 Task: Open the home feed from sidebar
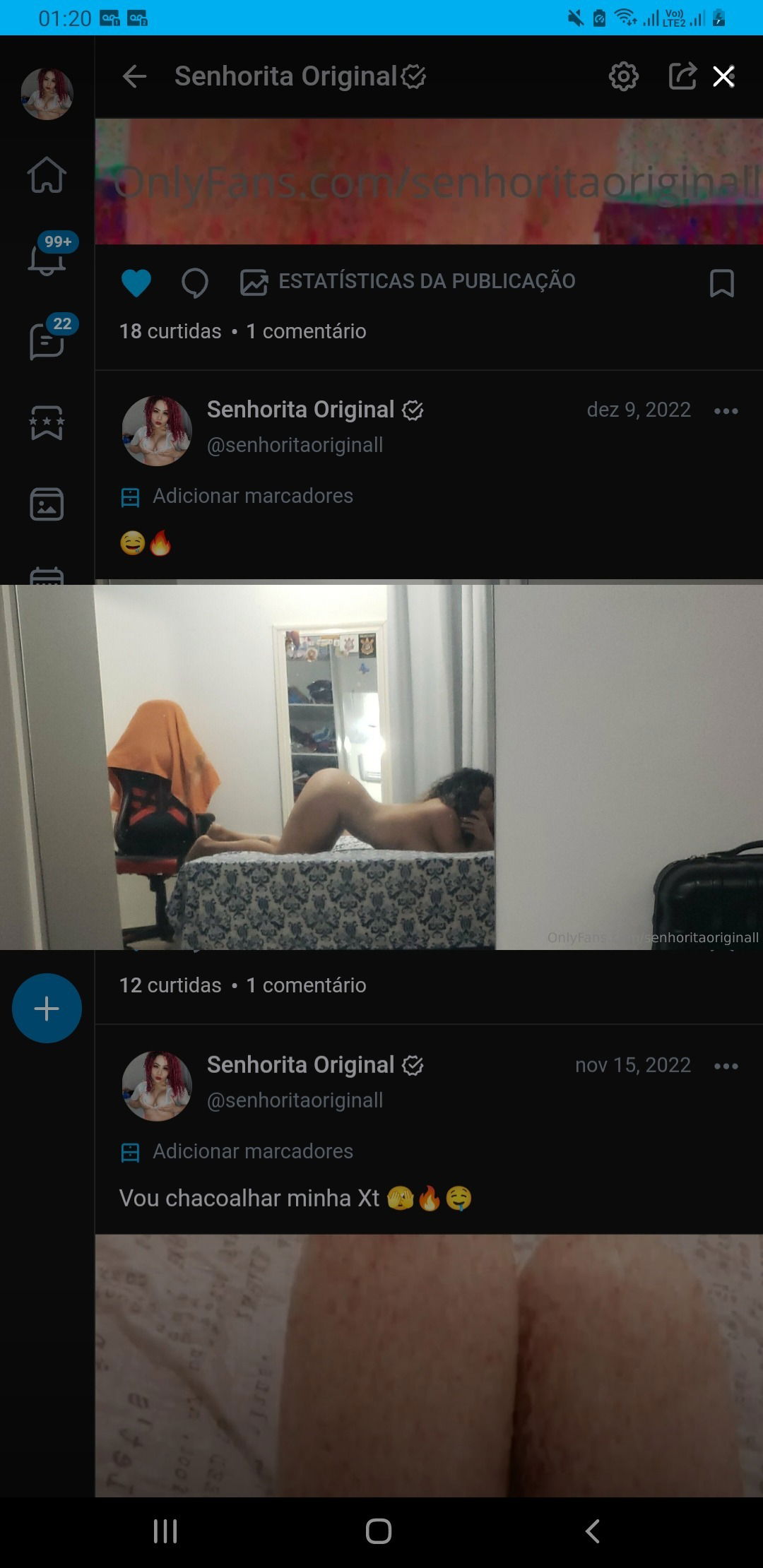[x=47, y=174]
